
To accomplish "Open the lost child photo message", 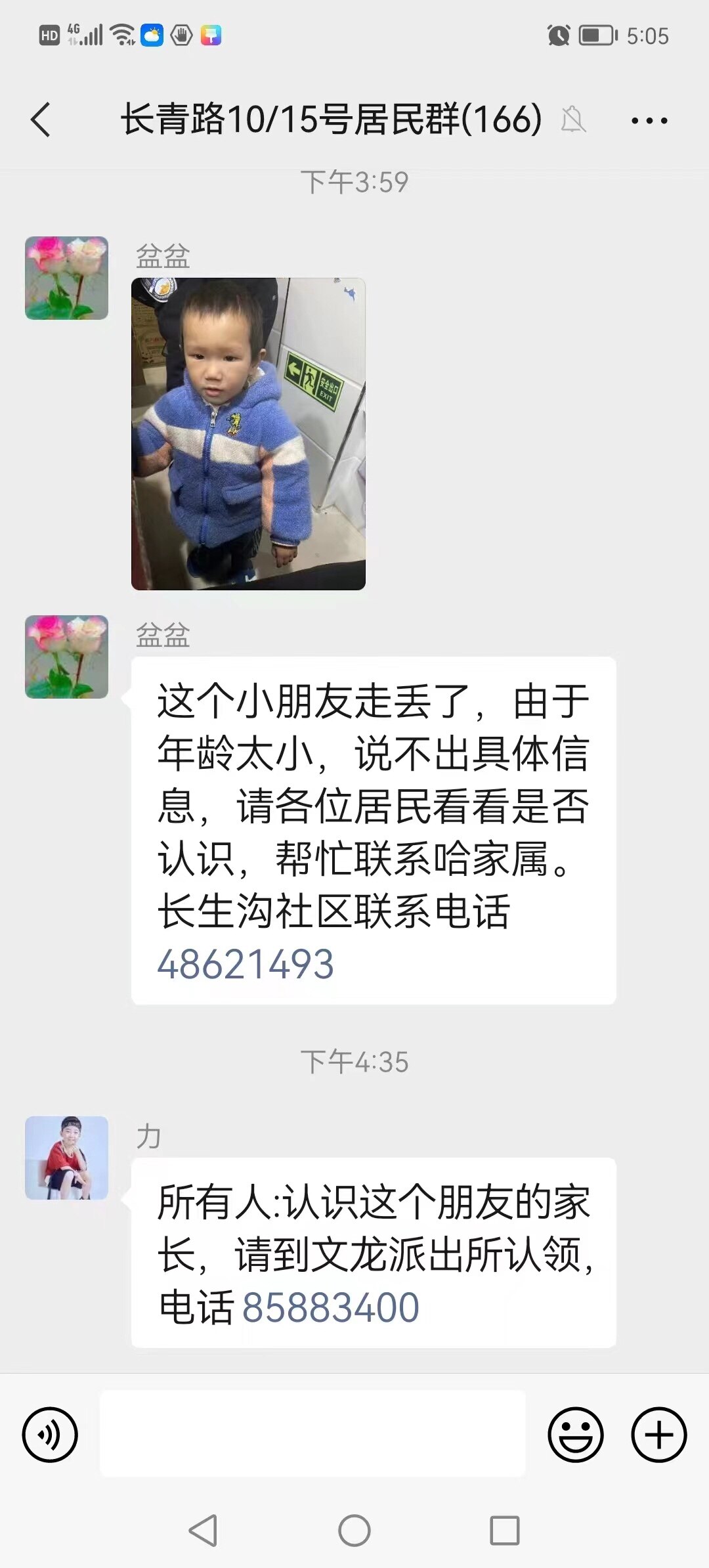I will click(x=248, y=433).
